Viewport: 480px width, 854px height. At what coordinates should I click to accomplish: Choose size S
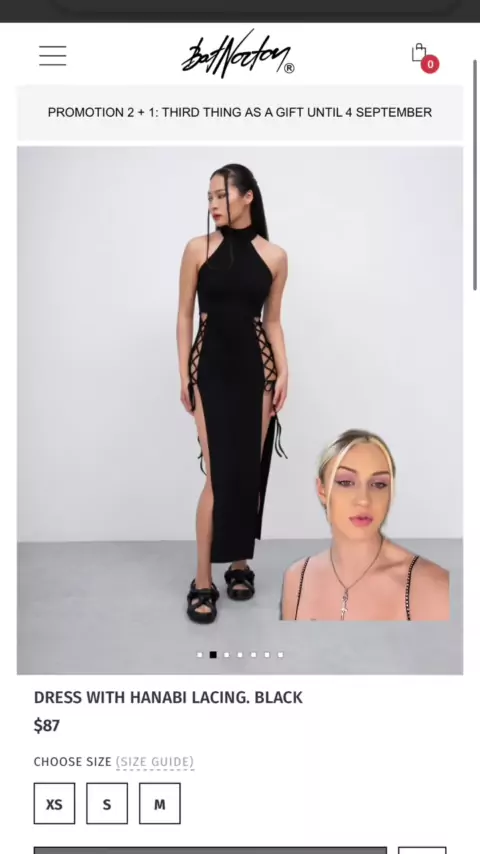(x=107, y=804)
